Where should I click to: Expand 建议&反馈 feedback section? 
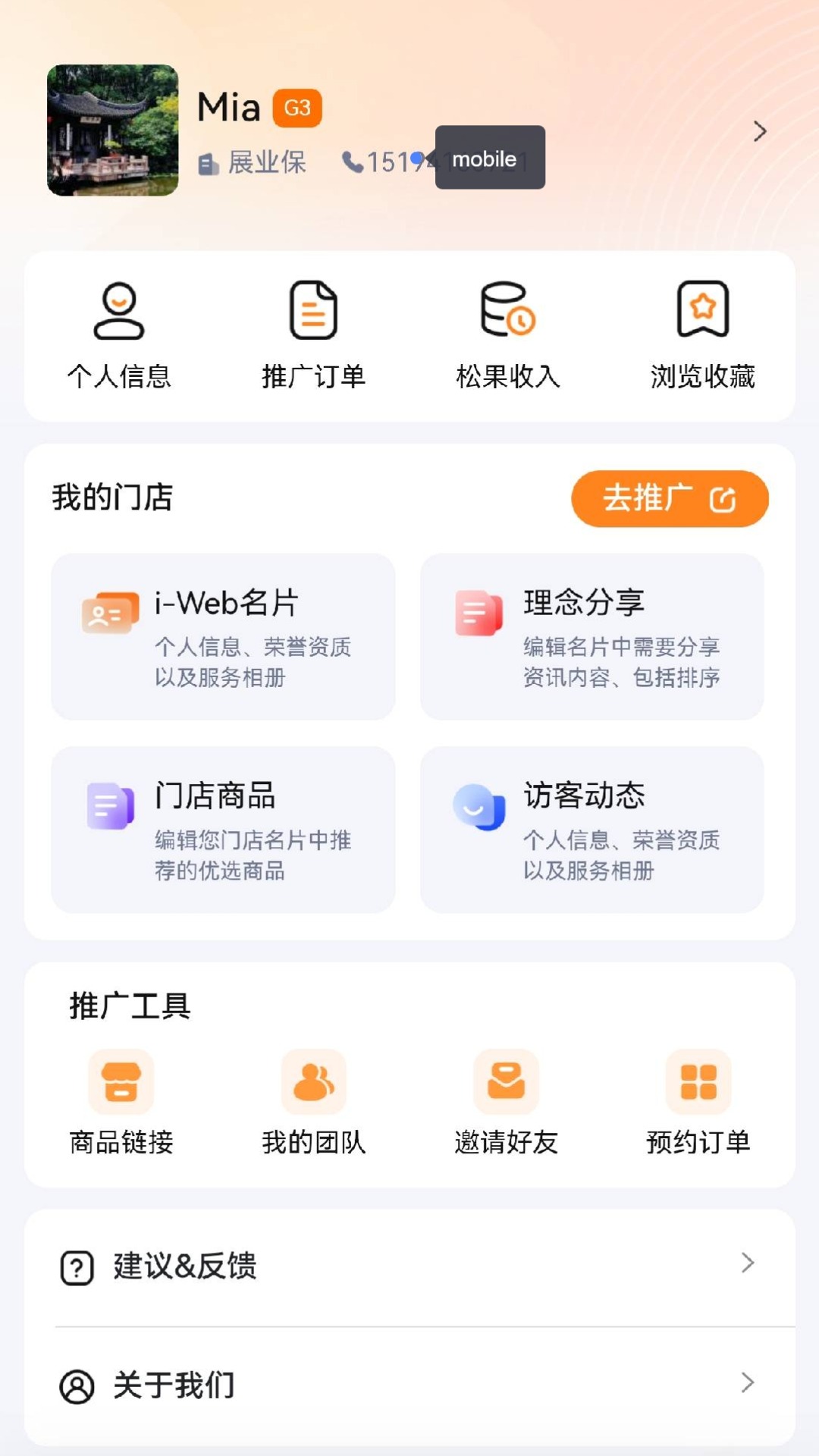pos(409,1263)
